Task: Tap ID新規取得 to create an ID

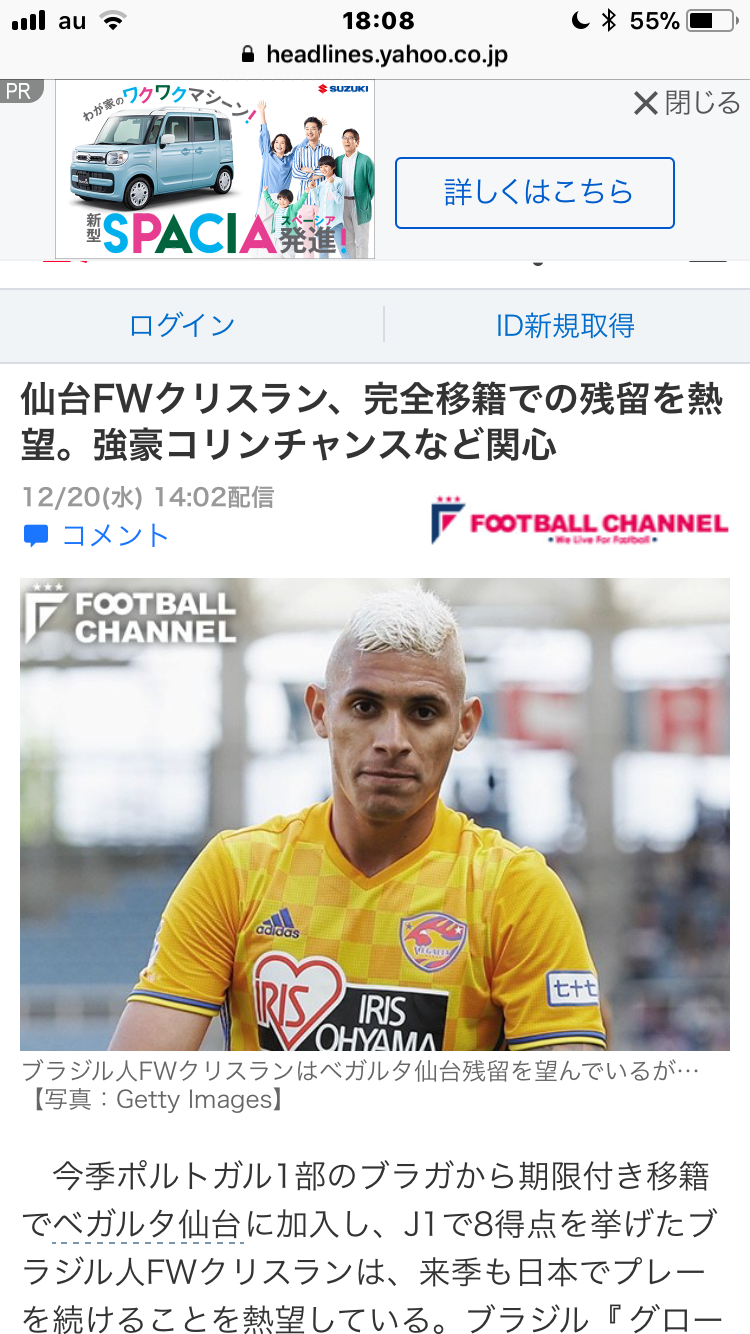Action: coord(565,325)
